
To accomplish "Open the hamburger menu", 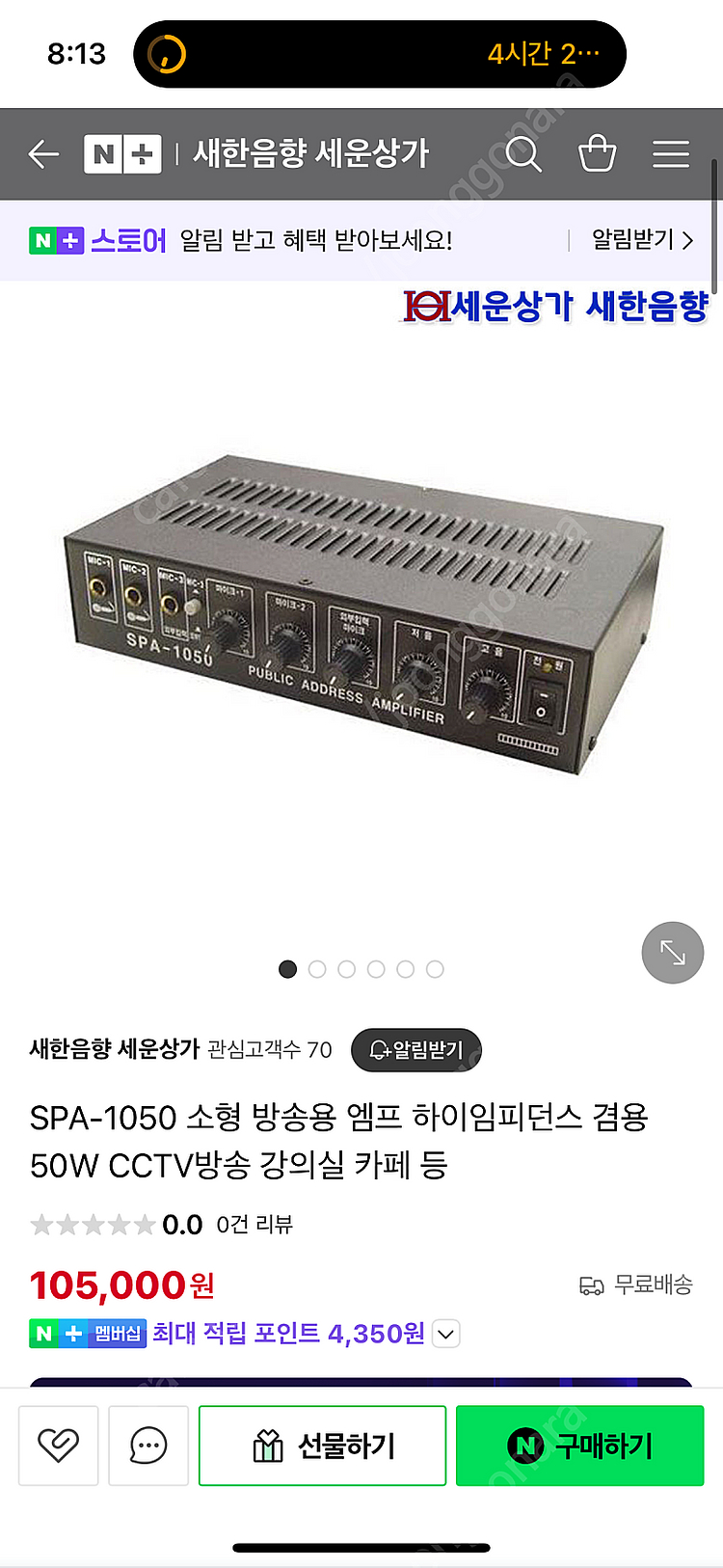I will pos(671,154).
